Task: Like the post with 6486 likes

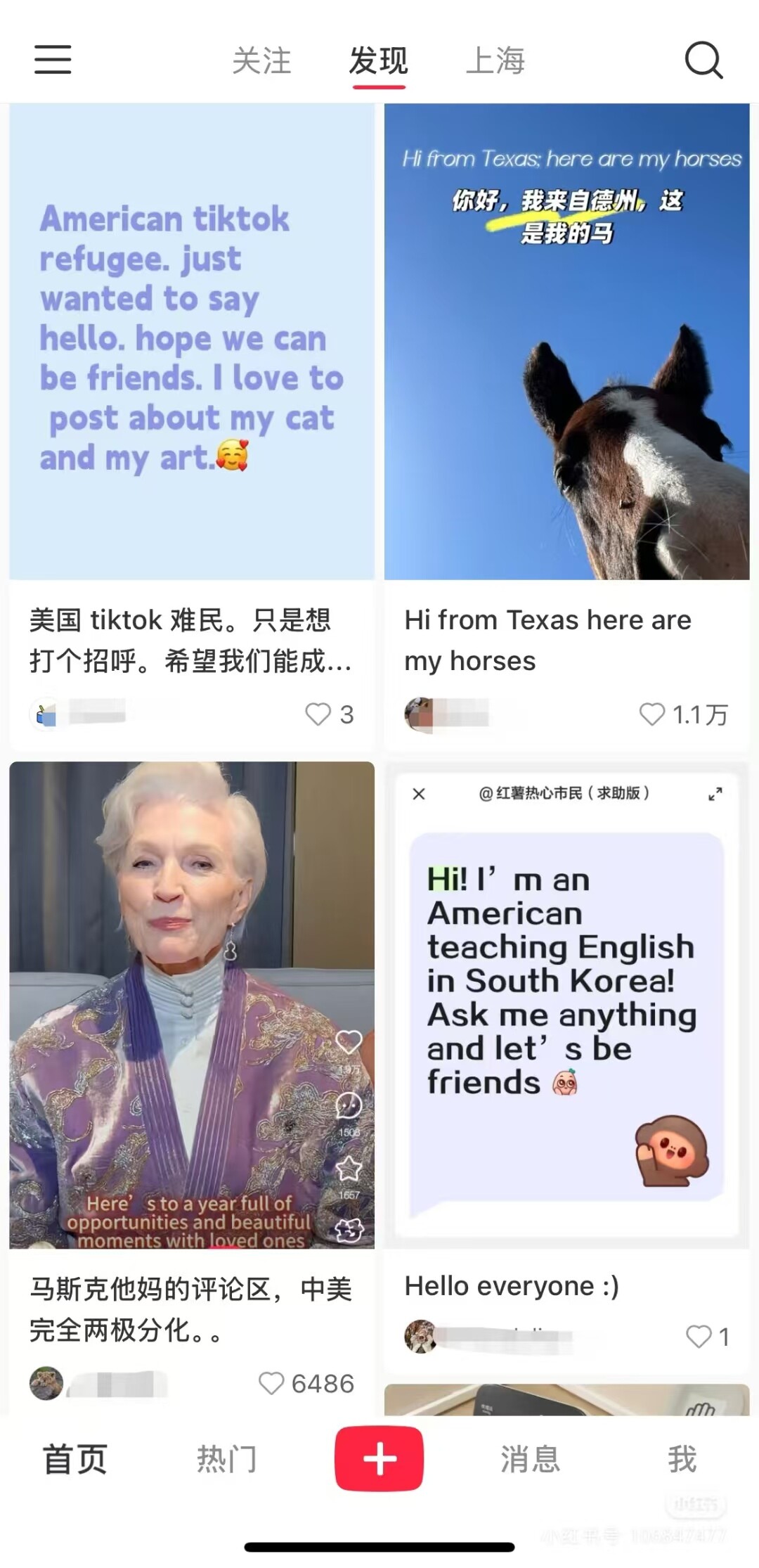Action: [x=271, y=1383]
